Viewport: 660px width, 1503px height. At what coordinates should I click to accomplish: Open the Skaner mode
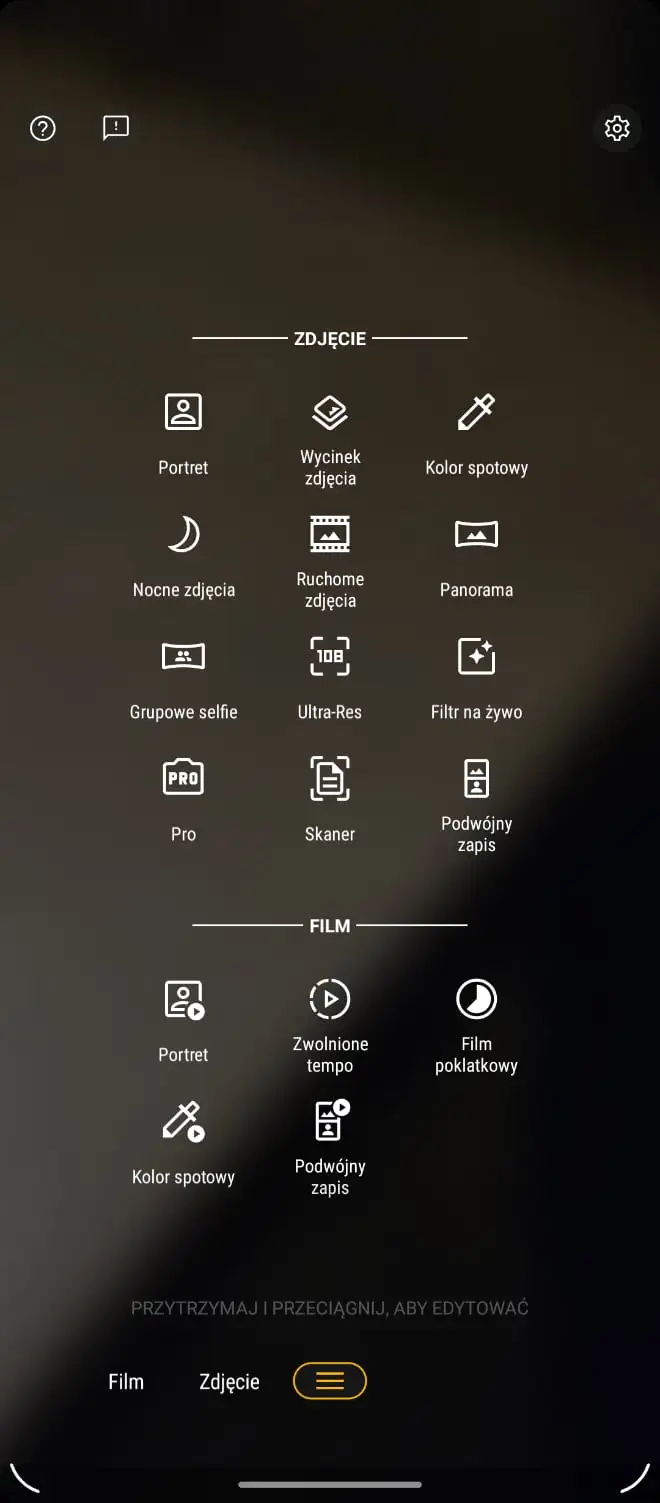(330, 799)
